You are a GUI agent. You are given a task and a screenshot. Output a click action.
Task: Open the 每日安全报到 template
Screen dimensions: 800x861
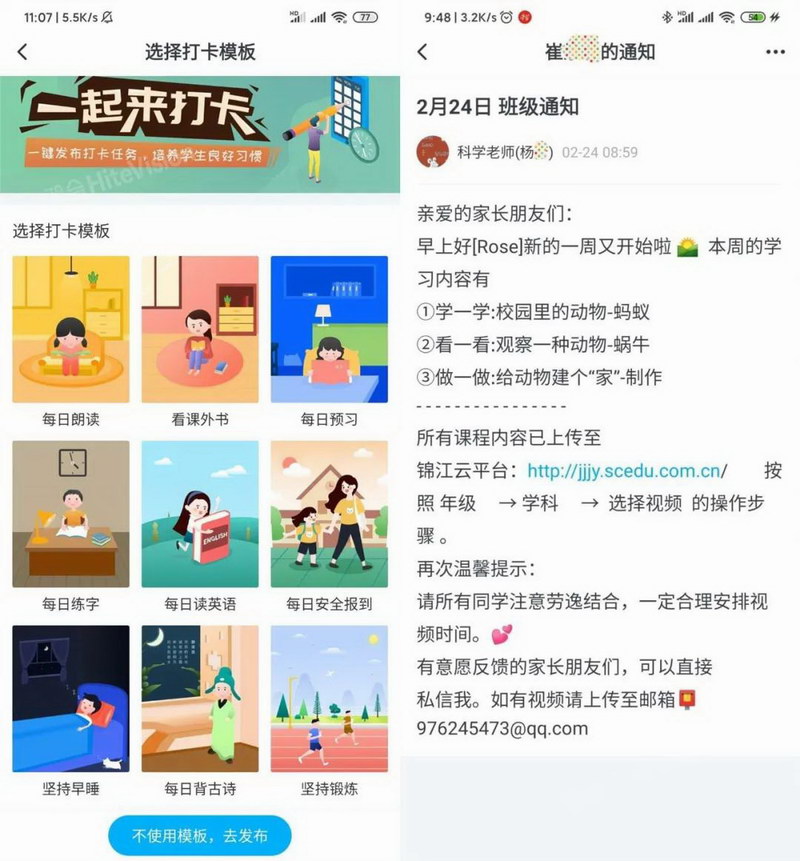(329, 514)
